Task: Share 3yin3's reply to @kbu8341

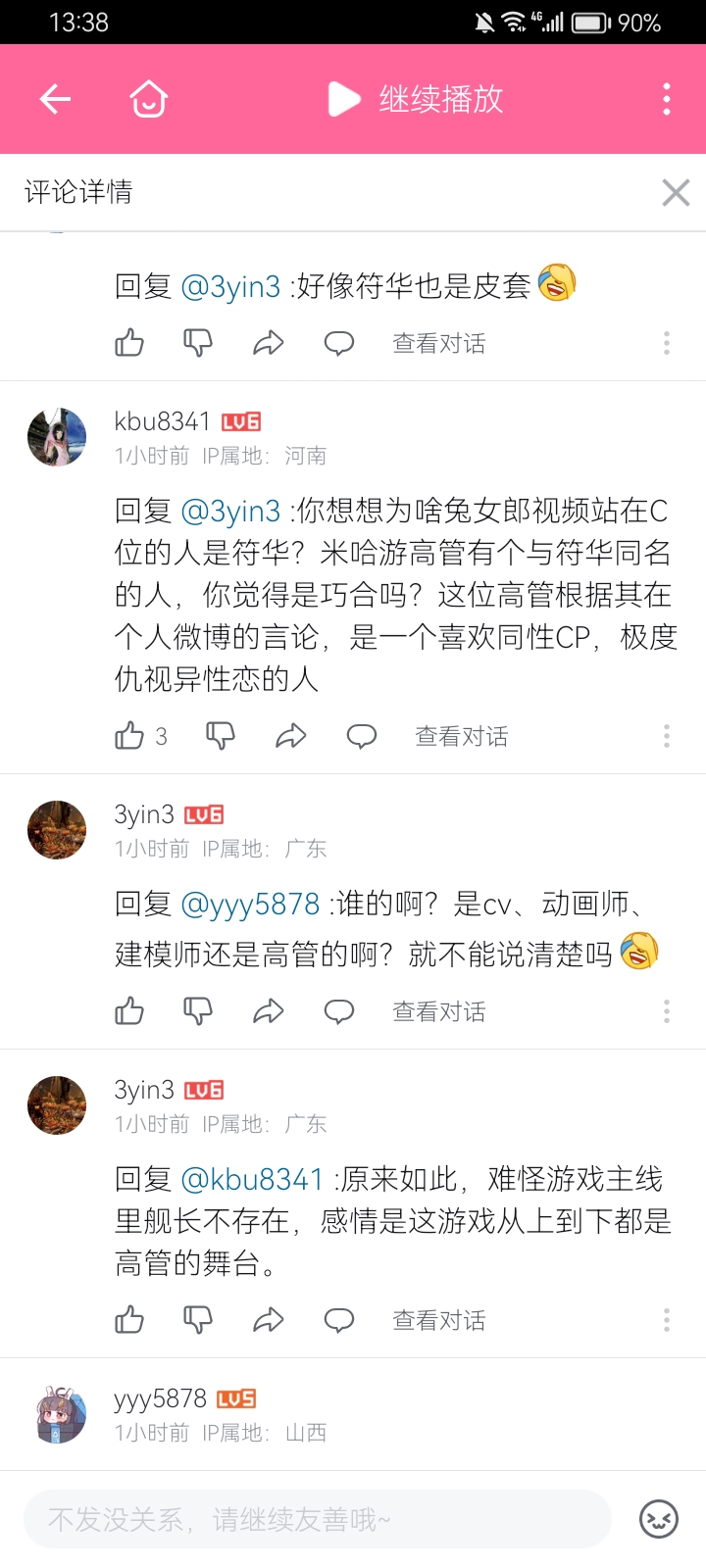Action: (x=269, y=1320)
